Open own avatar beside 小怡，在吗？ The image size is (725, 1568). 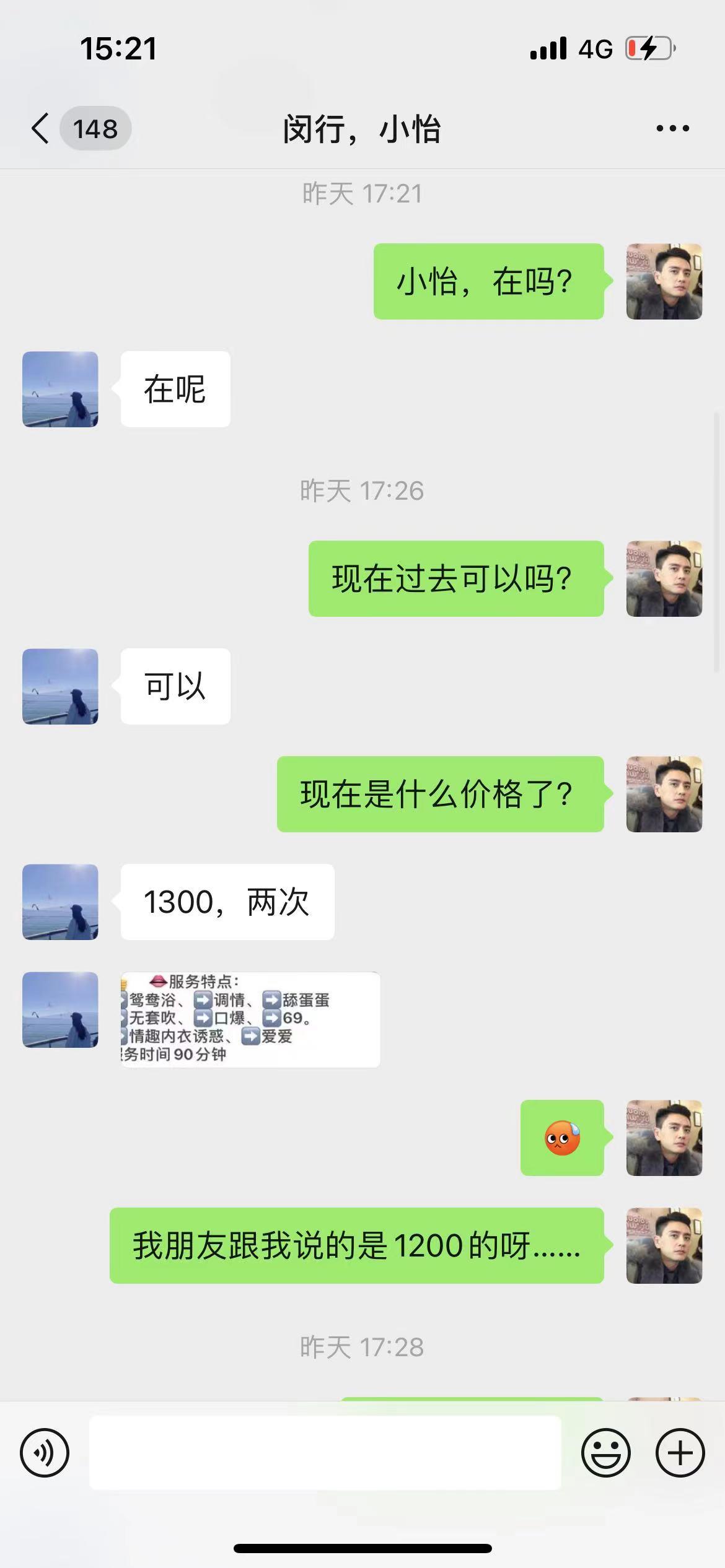pos(664,282)
